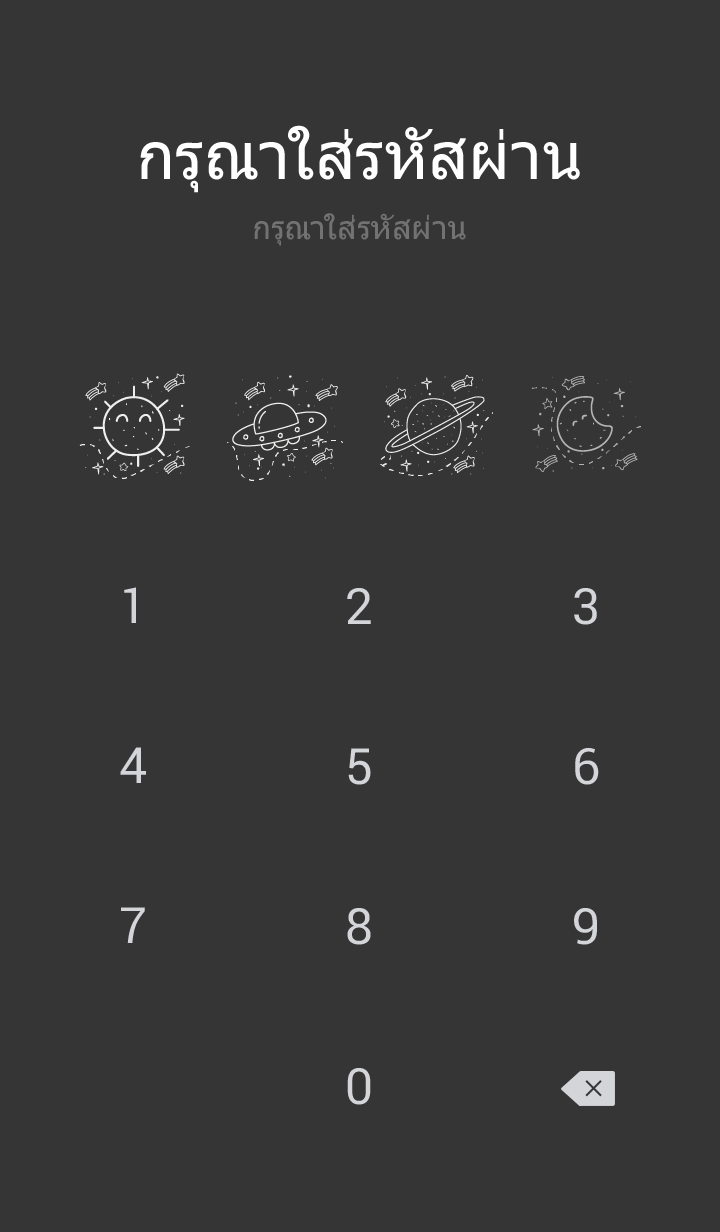Enter digit 1 on the passcode keypad
The width and height of the screenshot is (720, 1232).
(132, 607)
